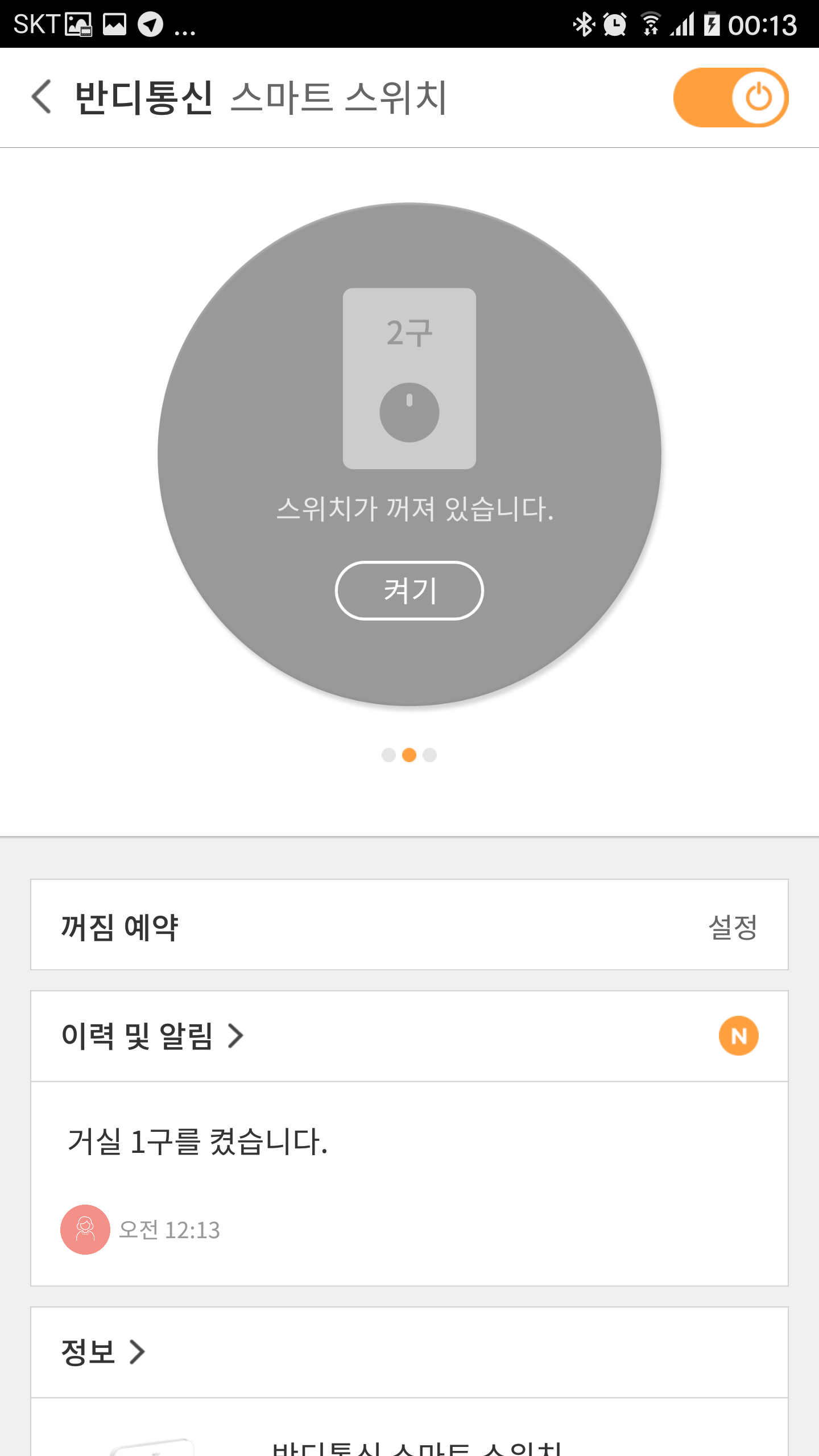Go back with the top-left arrow

click(42, 97)
